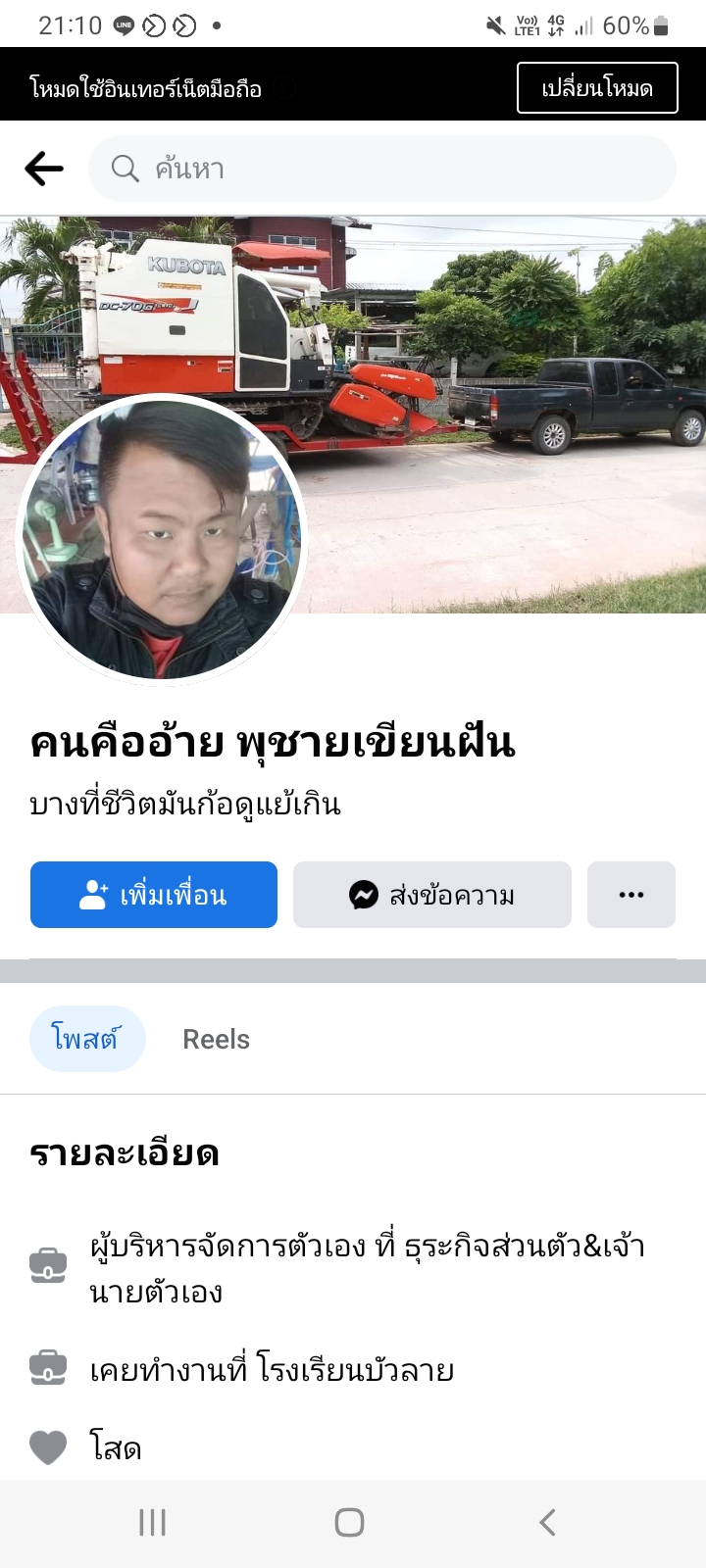Switch to the Reels tab
706x1568 pixels.
point(216,1039)
